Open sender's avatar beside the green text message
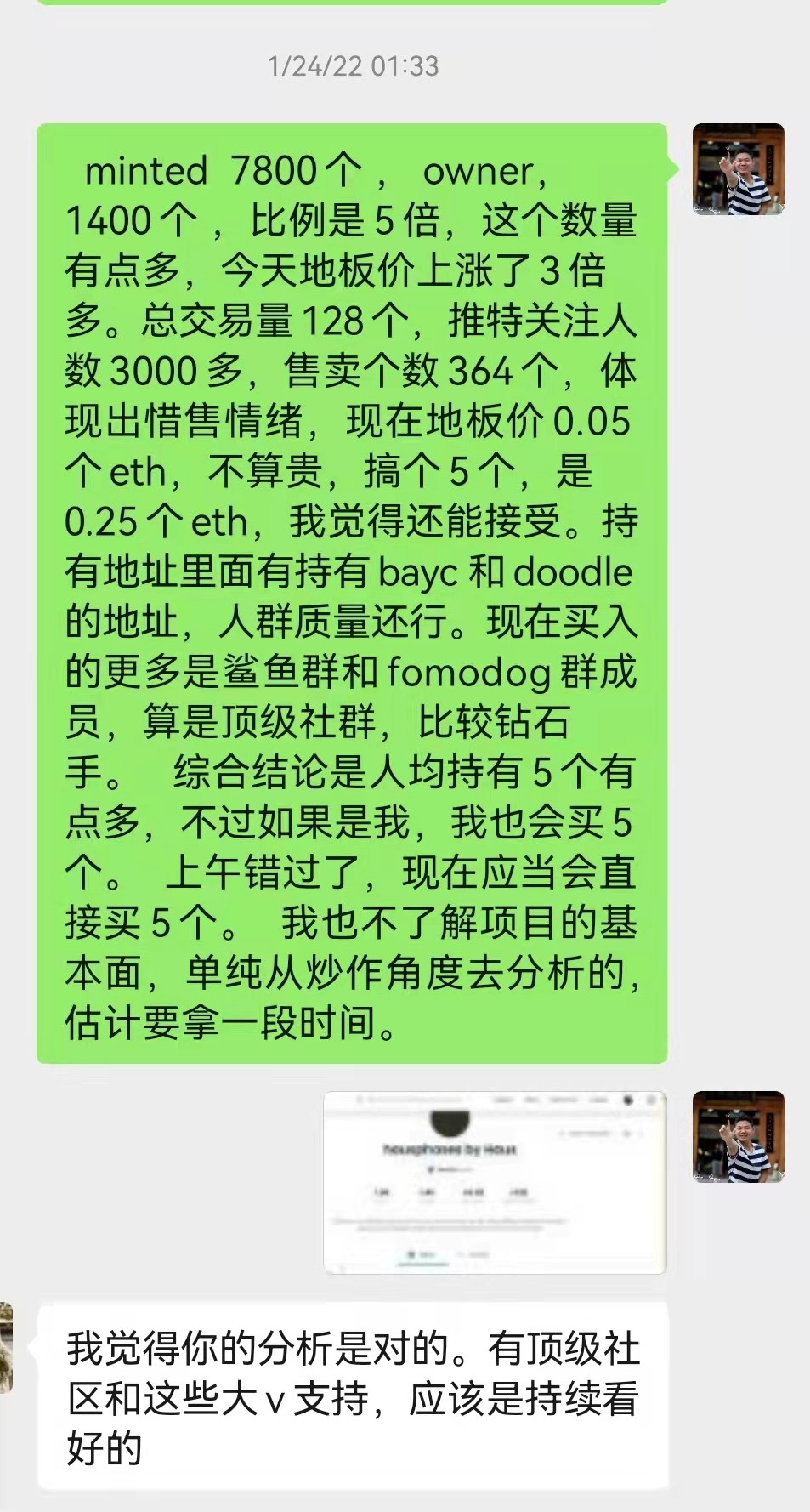810x1512 pixels. [738, 169]
